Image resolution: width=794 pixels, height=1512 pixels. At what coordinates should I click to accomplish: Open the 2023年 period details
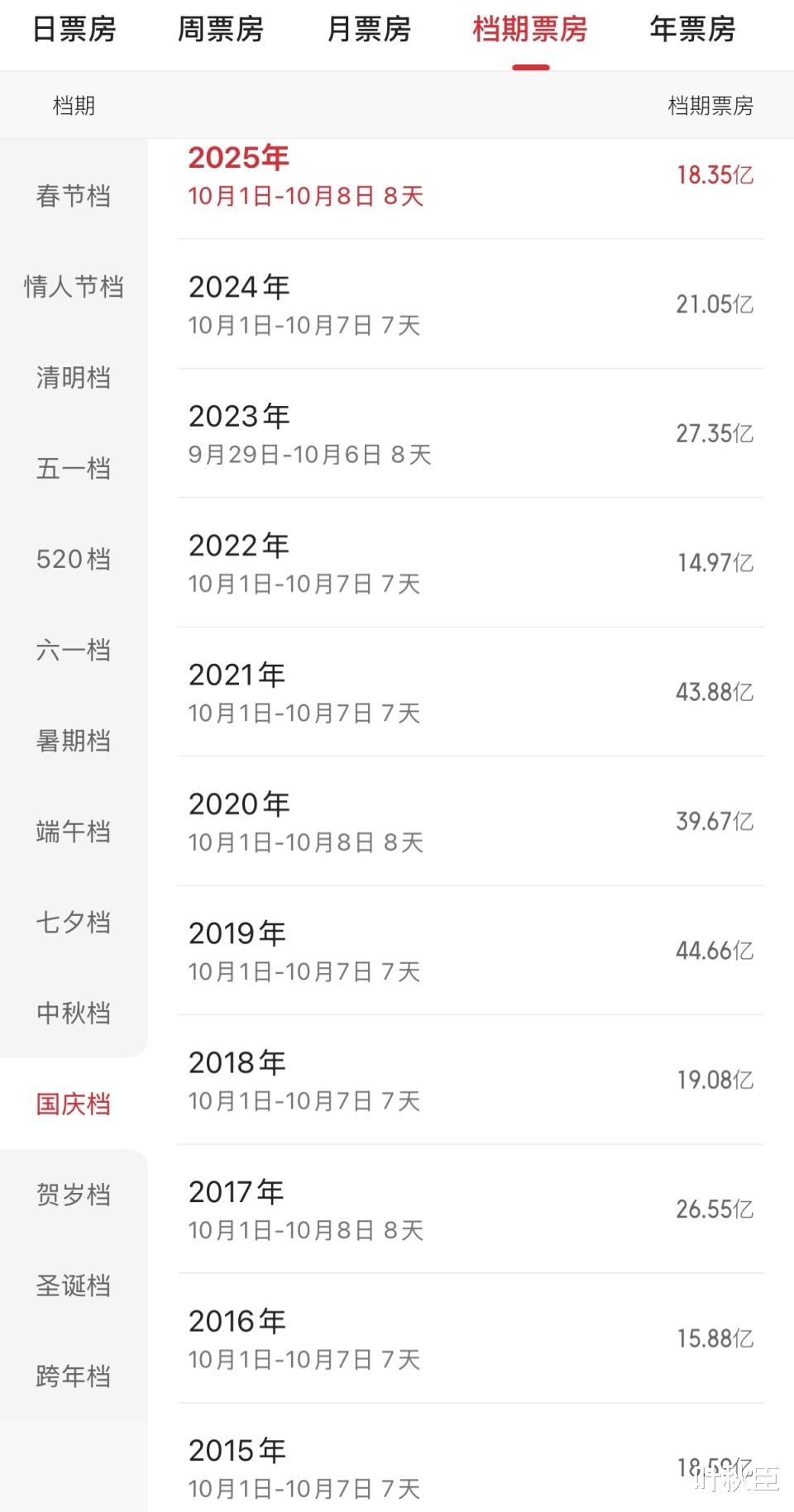(470, 433)
